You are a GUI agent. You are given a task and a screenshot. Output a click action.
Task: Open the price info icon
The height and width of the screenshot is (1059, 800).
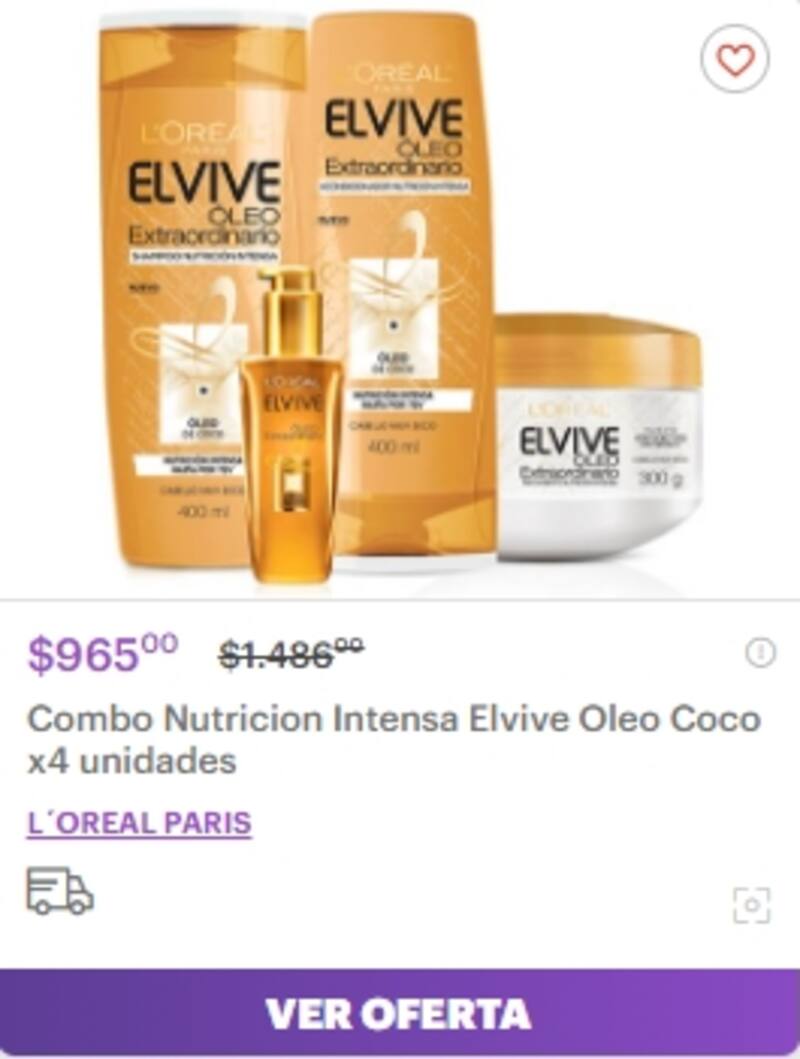[x=760, y=653]
